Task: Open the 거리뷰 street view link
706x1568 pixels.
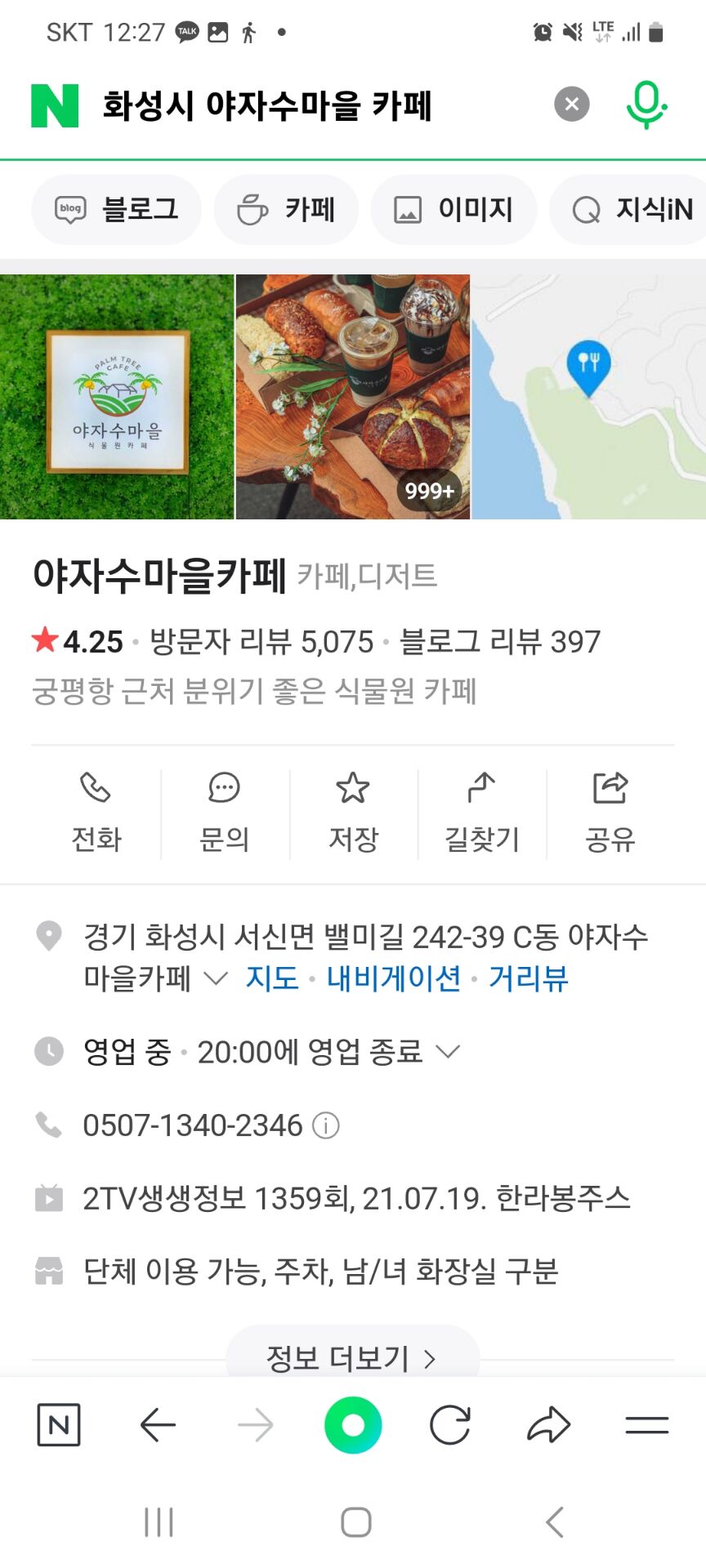Action: click(x=528, y=978)
